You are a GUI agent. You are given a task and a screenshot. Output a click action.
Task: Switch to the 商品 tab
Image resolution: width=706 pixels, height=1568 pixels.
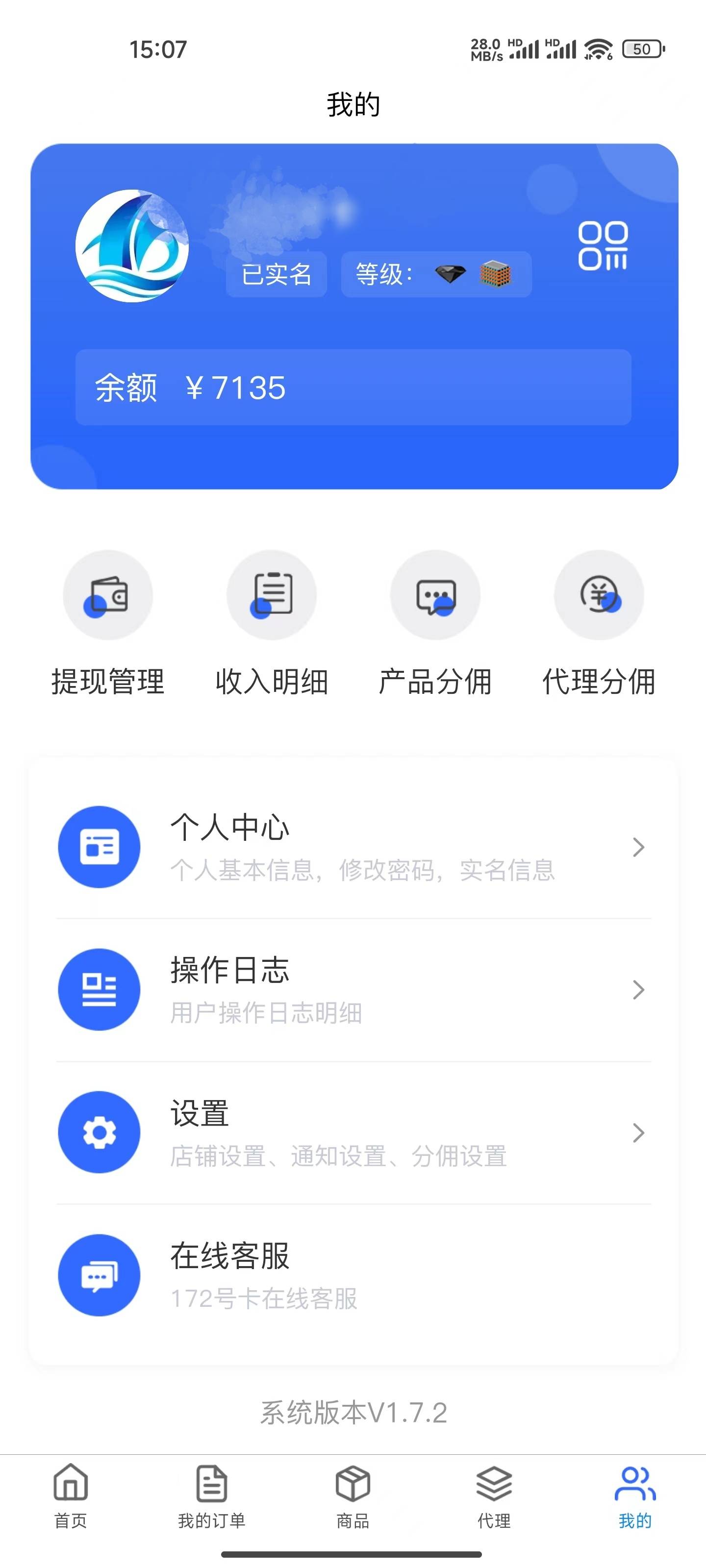tap(353, 1495)
